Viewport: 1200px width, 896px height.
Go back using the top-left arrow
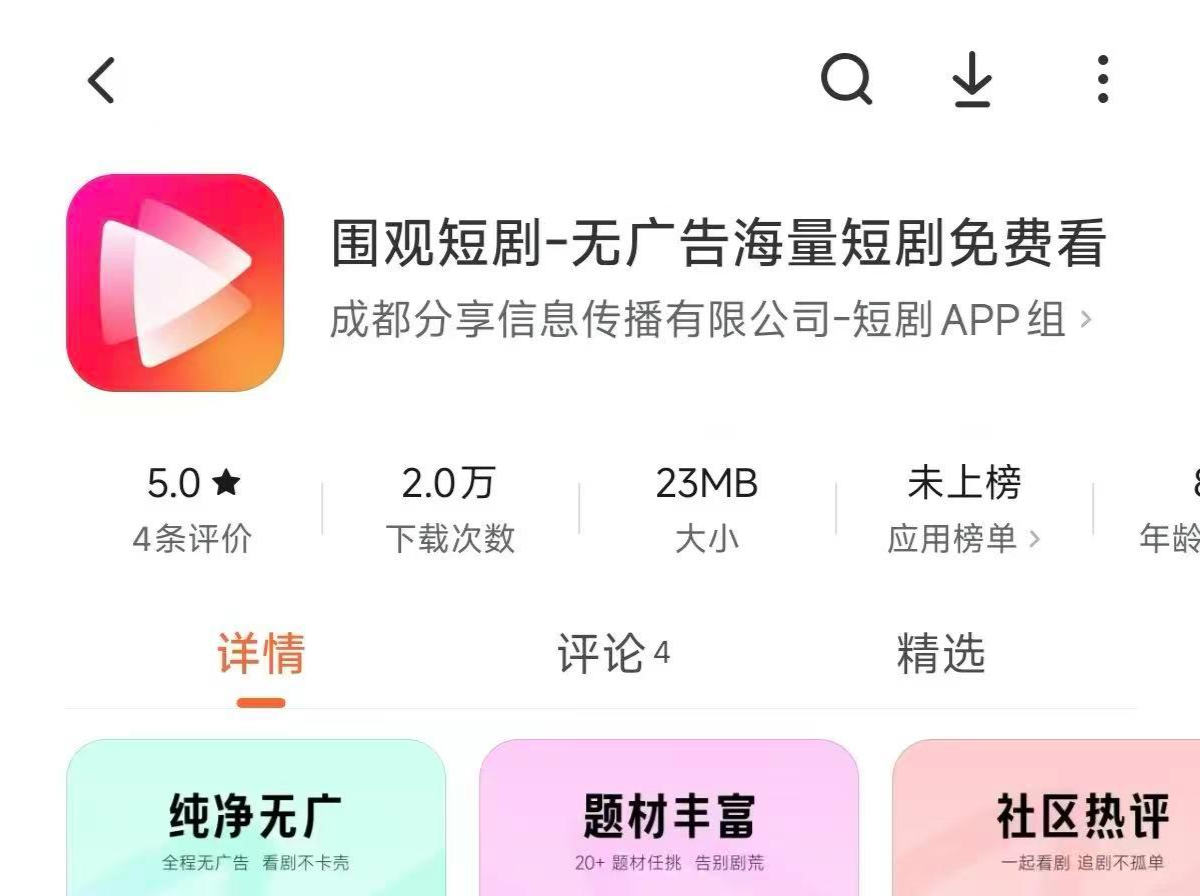pyautogui.click(x=102, y=80)
